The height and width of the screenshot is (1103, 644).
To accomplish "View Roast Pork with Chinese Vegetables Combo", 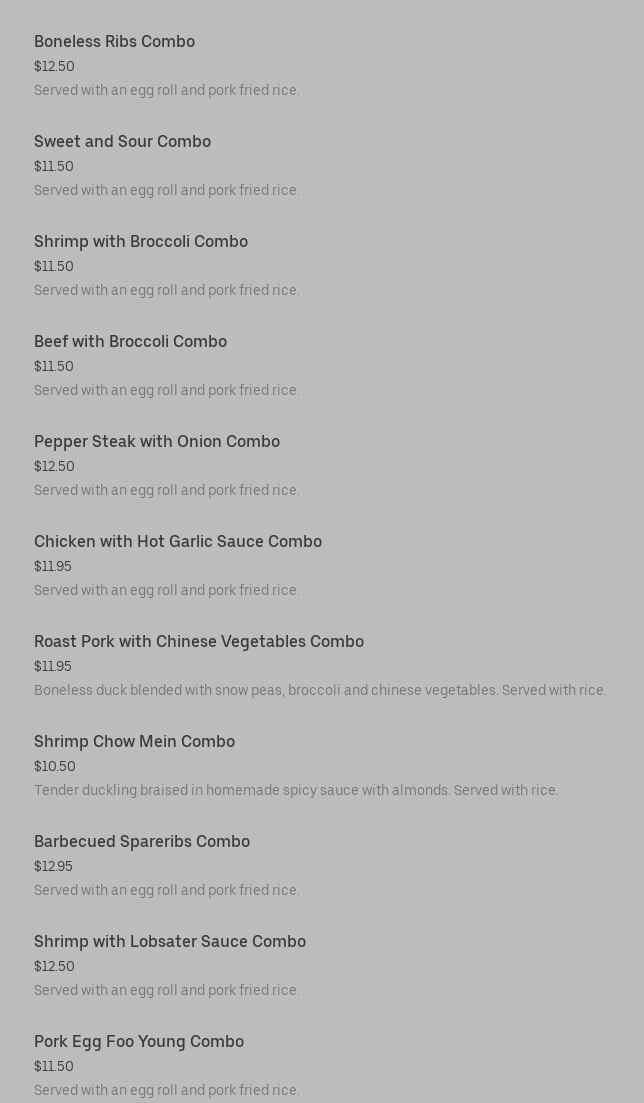I will (199, 642).
